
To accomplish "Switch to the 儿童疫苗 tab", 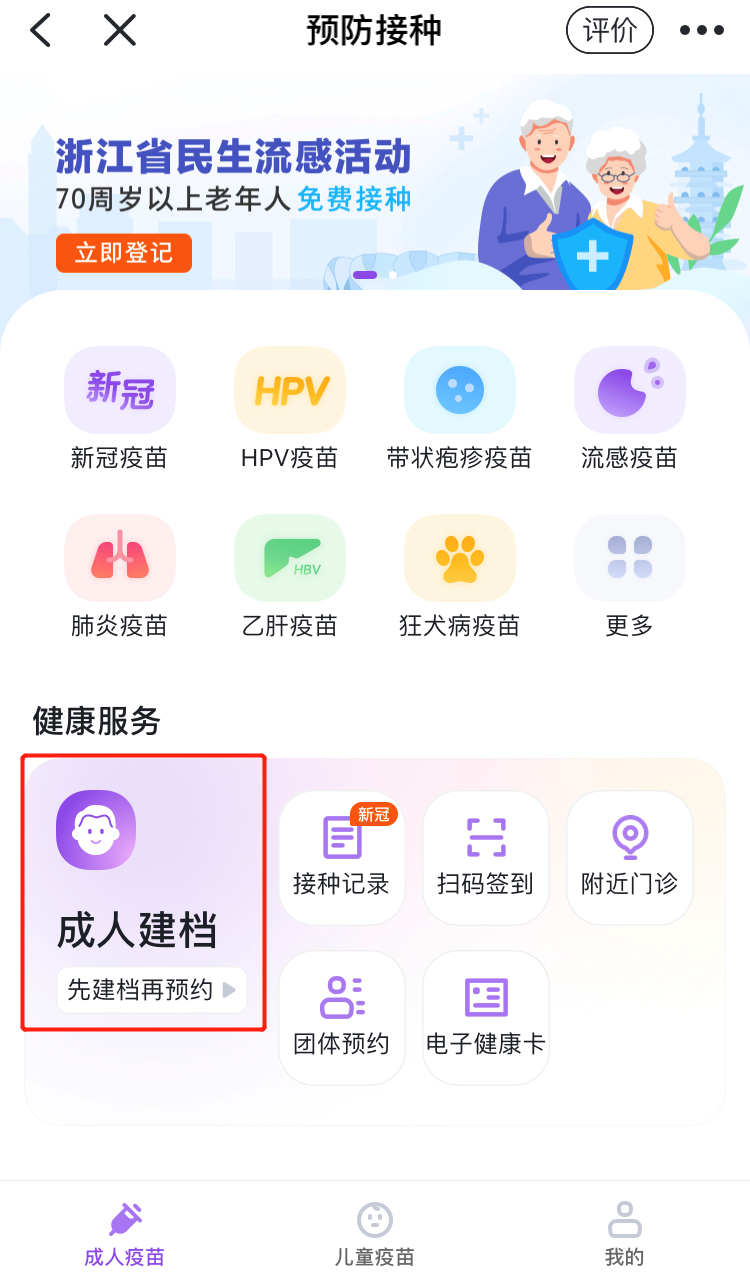I will (374, 1235).
